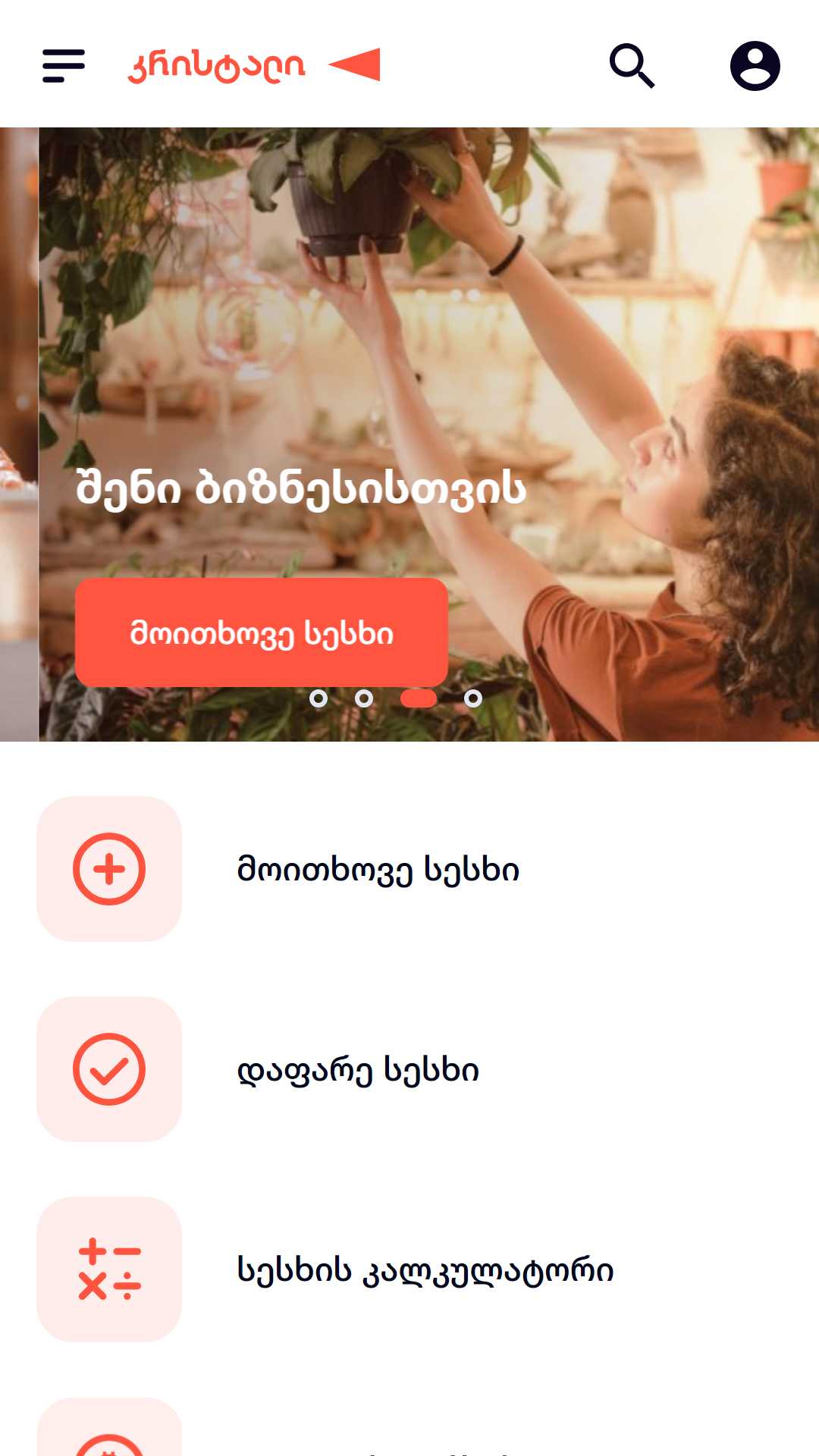This screenshot has height=1456, width=819.
Task: Go to home via კრისტალი logo
Action: coord(254,66)
